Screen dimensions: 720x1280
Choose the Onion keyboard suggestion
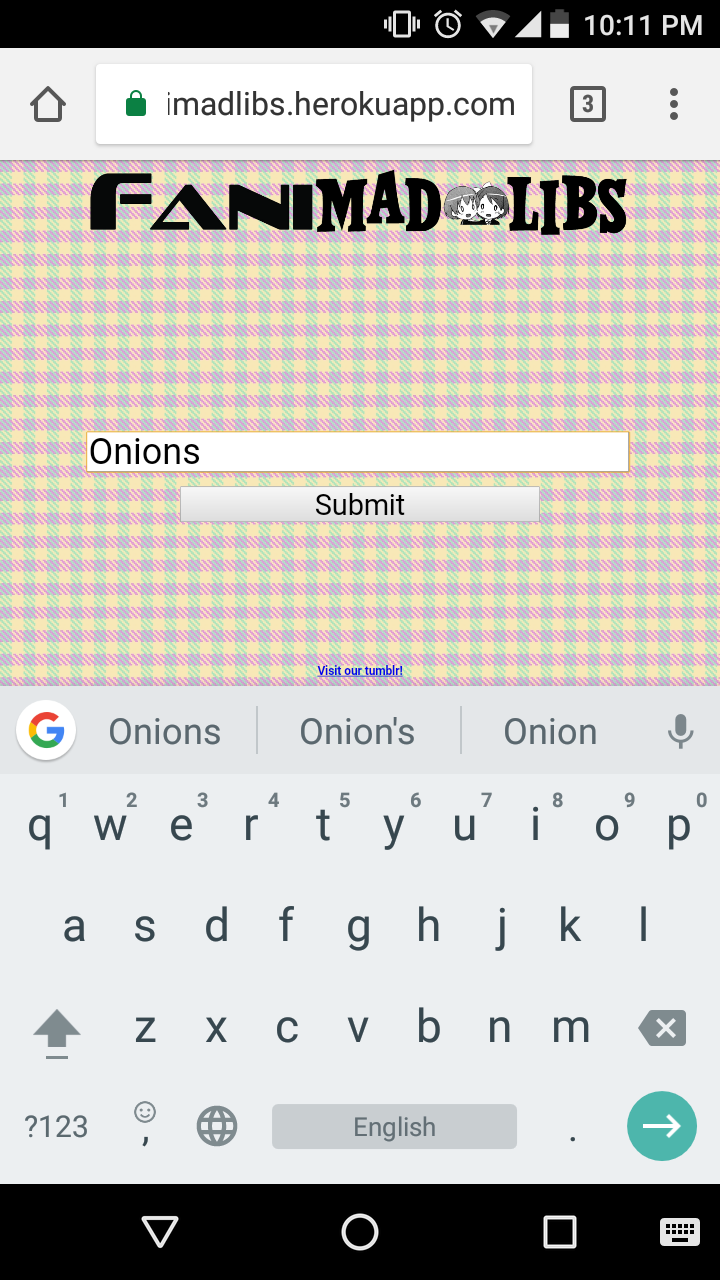[x=550, y=731]
